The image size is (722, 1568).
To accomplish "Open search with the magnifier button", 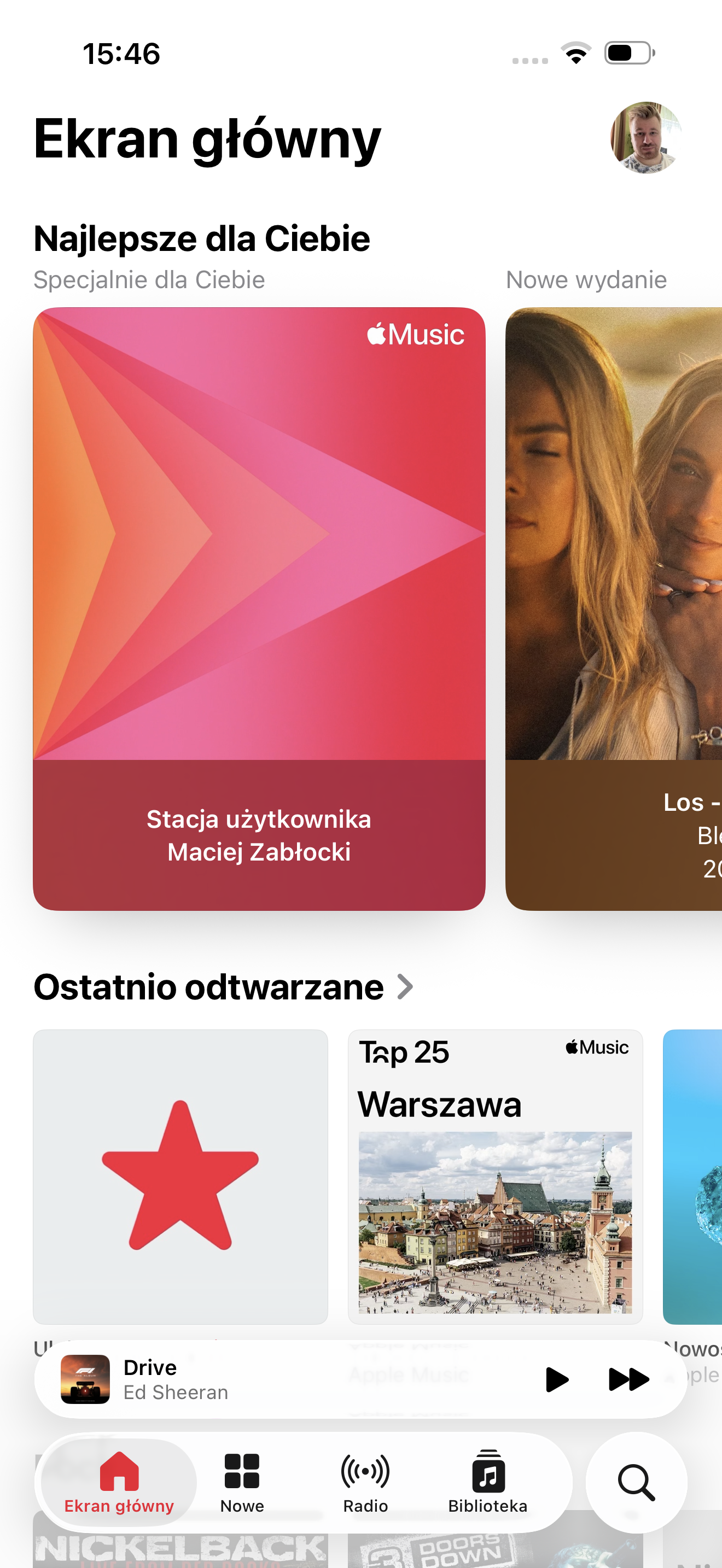I will point(636,1483).
